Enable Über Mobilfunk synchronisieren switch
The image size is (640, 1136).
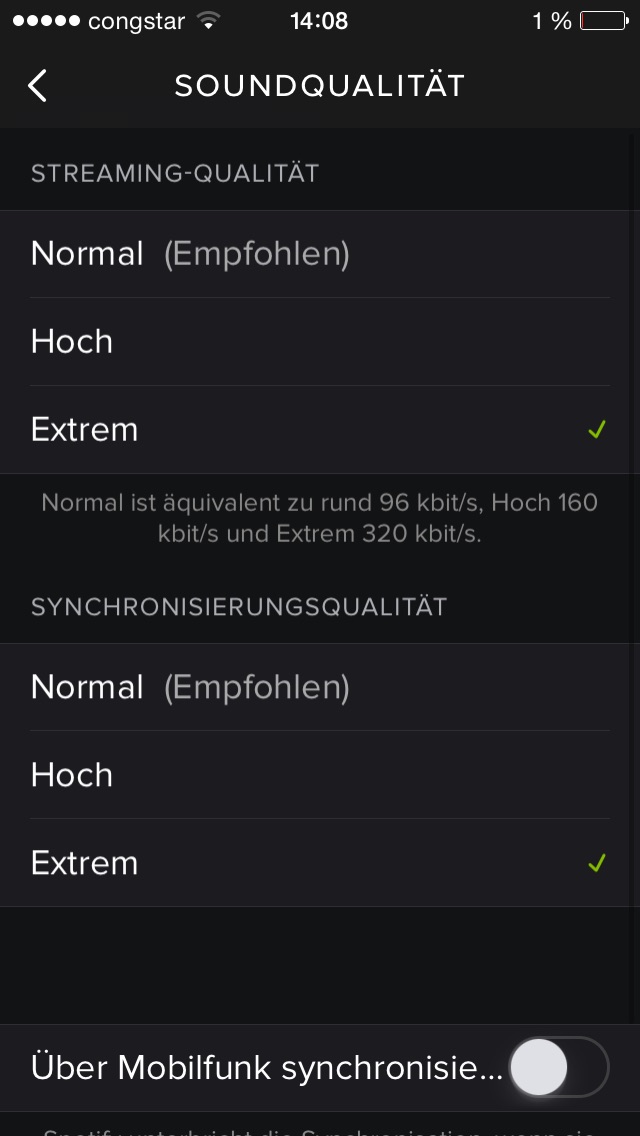click(558, 1068)
